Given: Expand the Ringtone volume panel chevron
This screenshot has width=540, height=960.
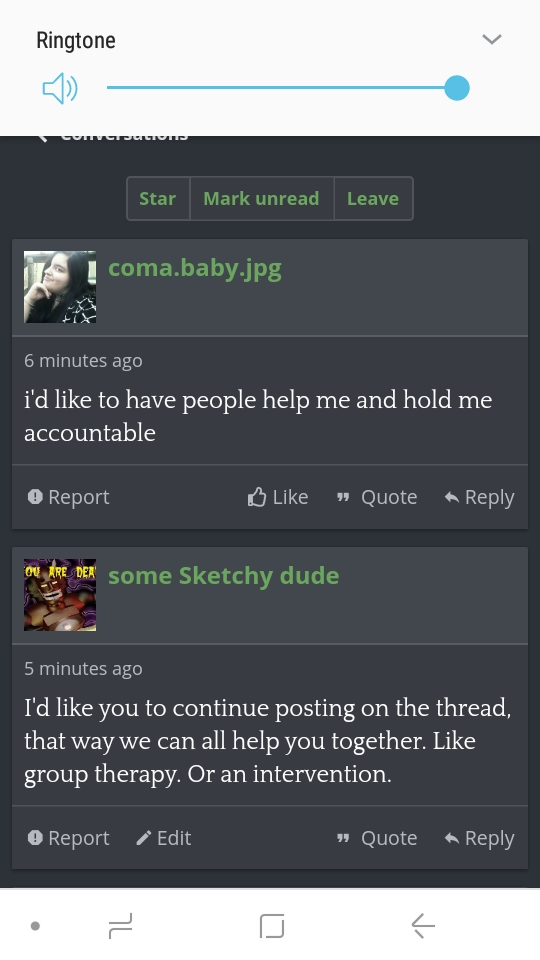Looking at the screenshot, I should point(492,40).
